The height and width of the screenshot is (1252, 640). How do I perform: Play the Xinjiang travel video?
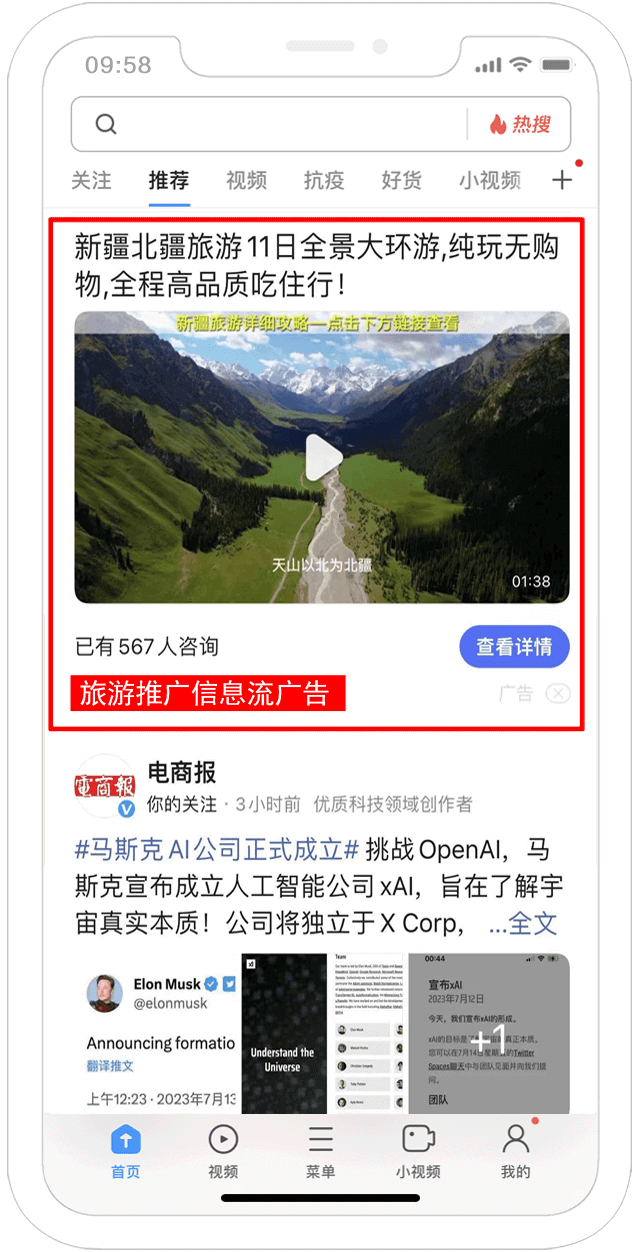point(322,459)
